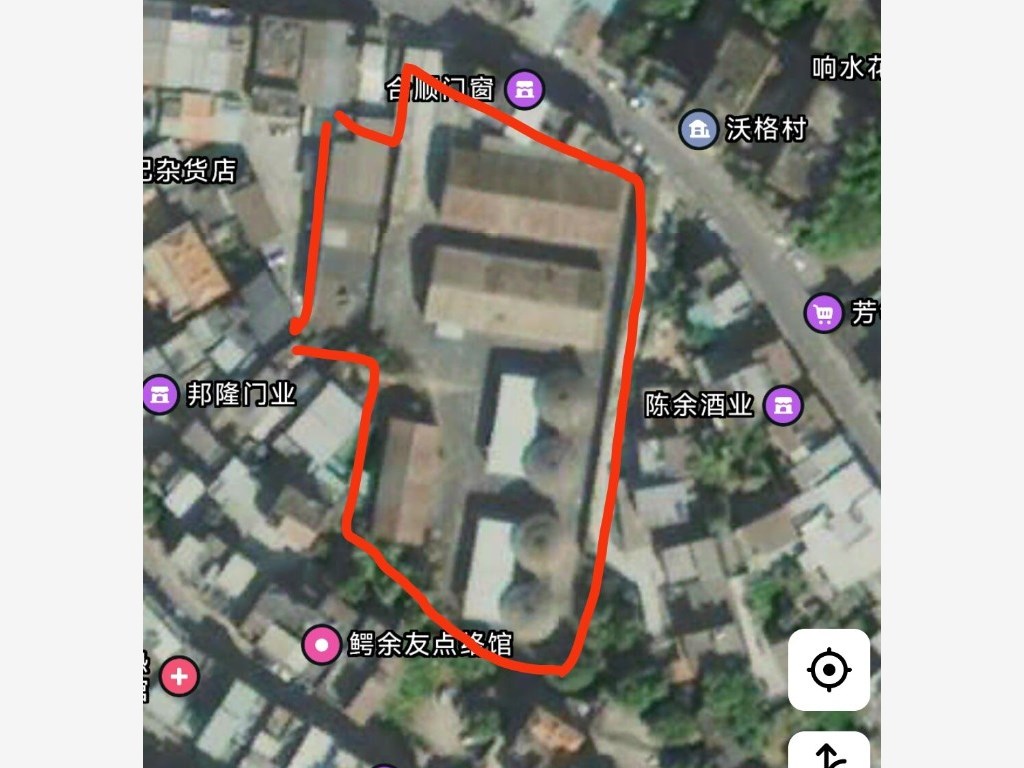Select the 沃格村 village marker
The width and height of the screenshot is (1024, 768).
699,129
